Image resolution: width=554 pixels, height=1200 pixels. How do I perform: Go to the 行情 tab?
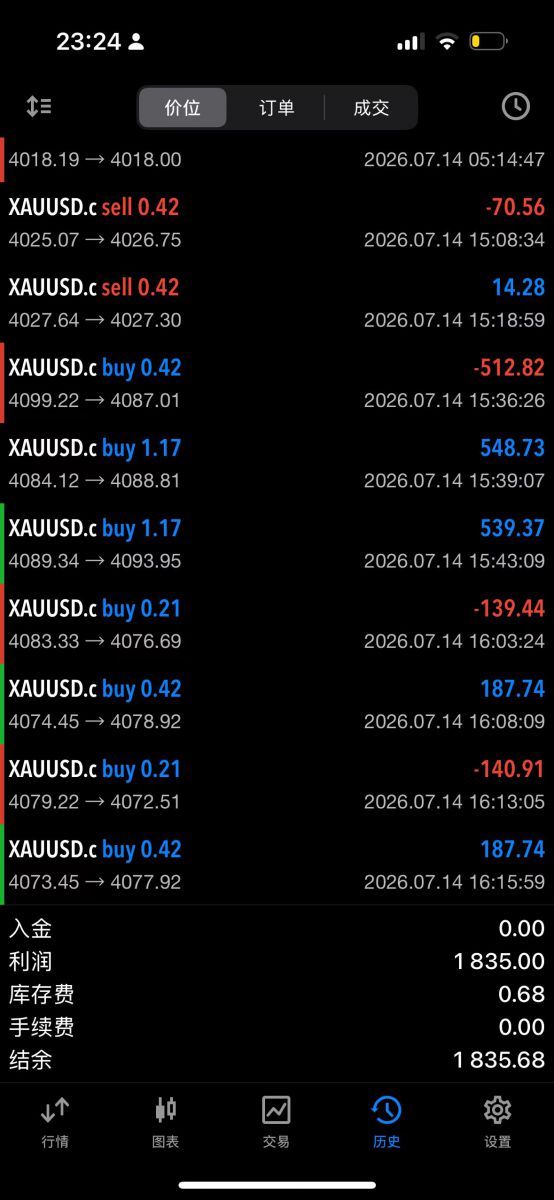55,1122
